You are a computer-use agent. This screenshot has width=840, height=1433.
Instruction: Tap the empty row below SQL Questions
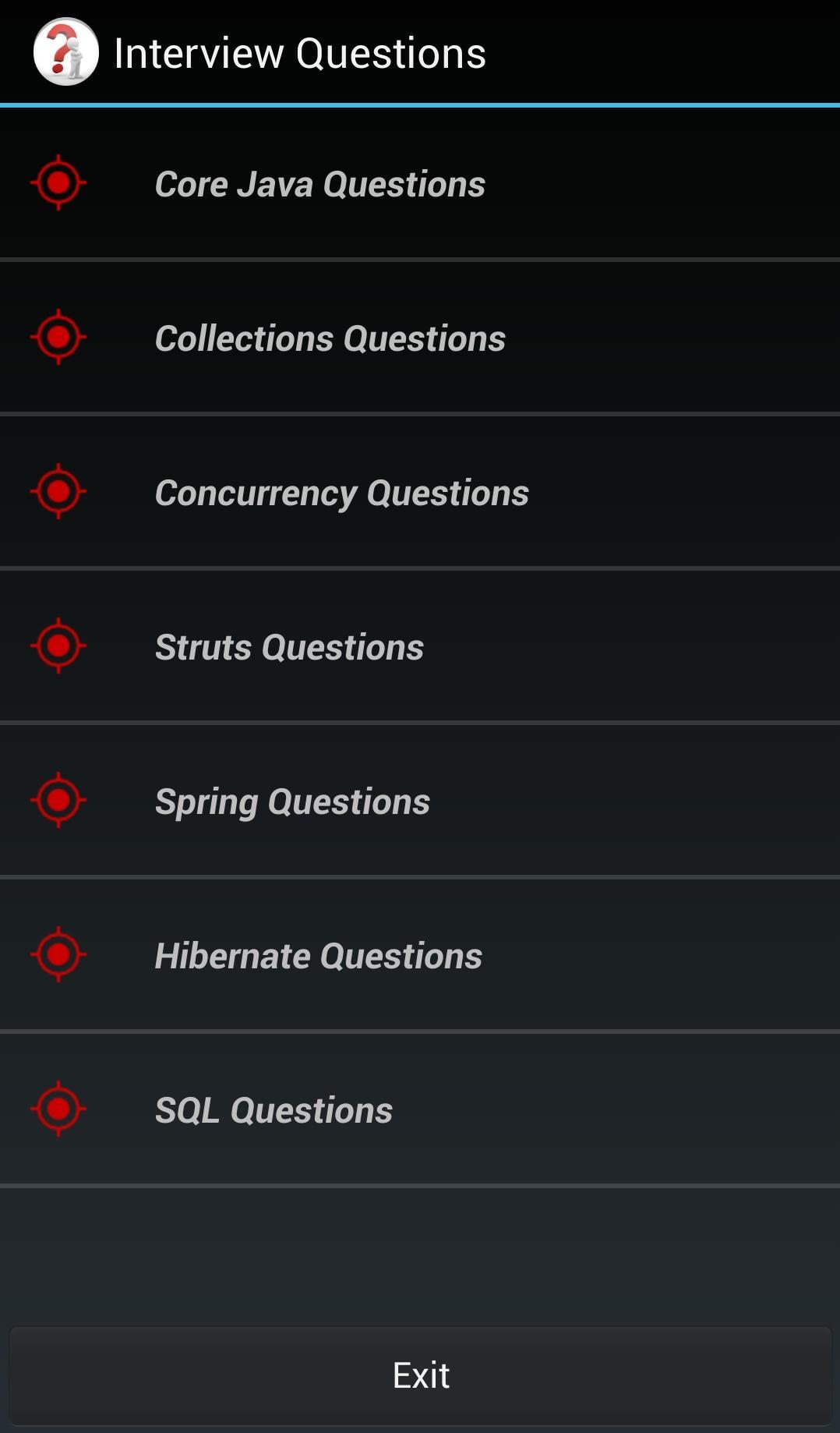click(x=420, y=1247)
